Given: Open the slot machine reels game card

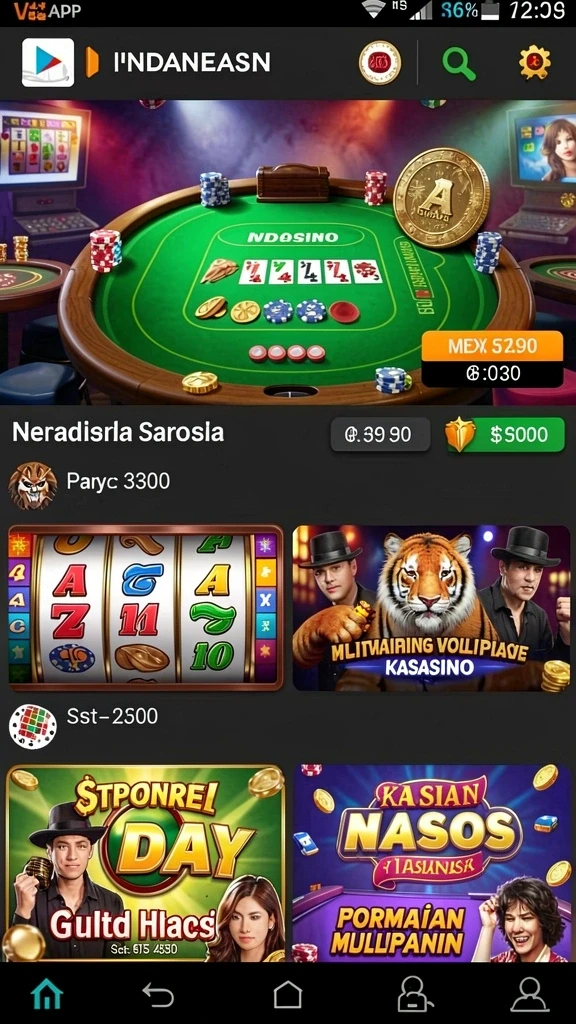Looking at the screenshot, I should coord(146,607).
